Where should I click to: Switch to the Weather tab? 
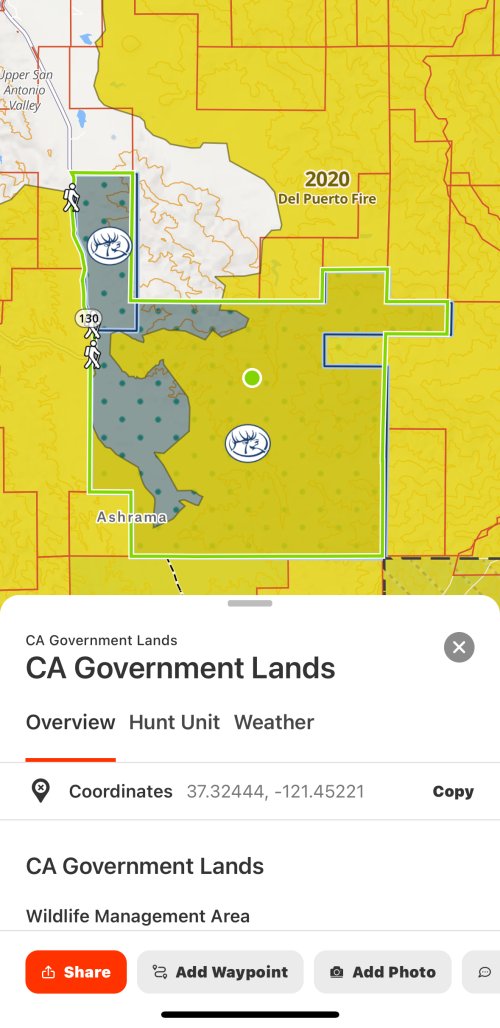(274, 722)
